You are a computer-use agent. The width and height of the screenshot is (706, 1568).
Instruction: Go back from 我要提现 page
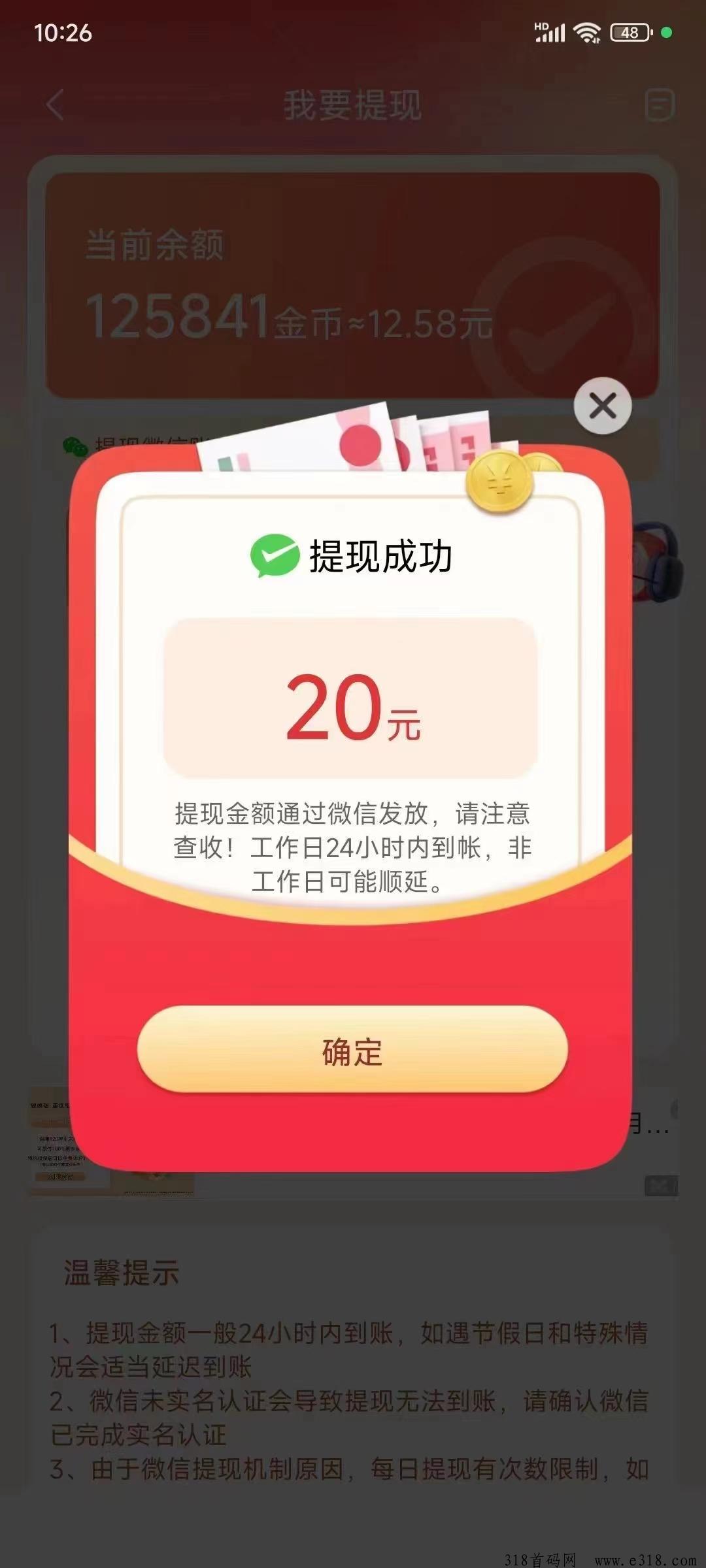tap(56, 105)
